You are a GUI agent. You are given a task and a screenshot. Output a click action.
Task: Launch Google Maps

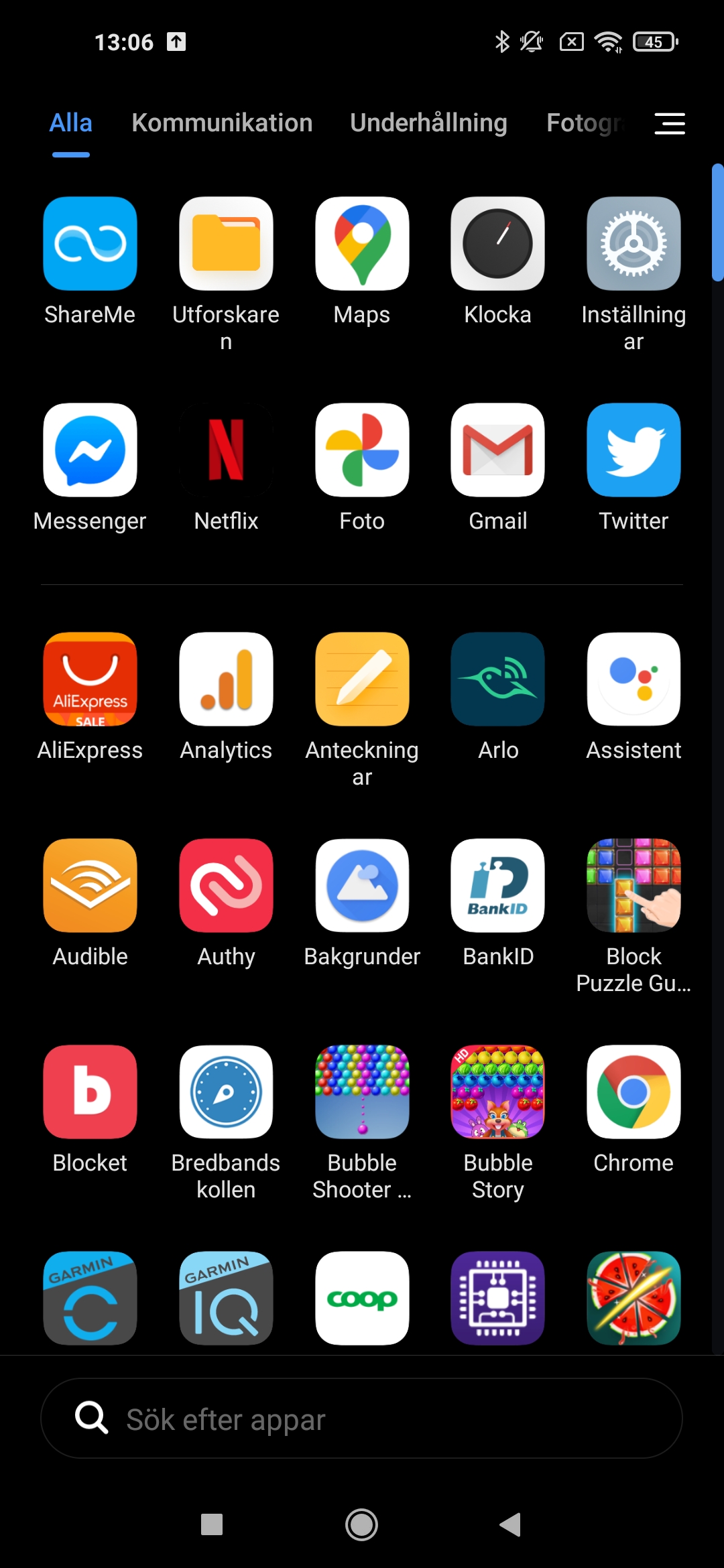(362, 244)
